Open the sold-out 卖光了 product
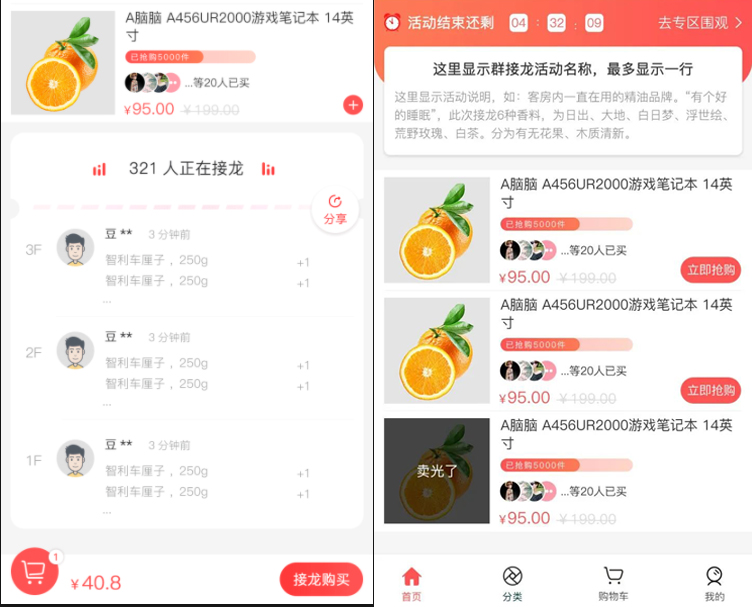The image size is (752, 607). (x=437, y=471)
